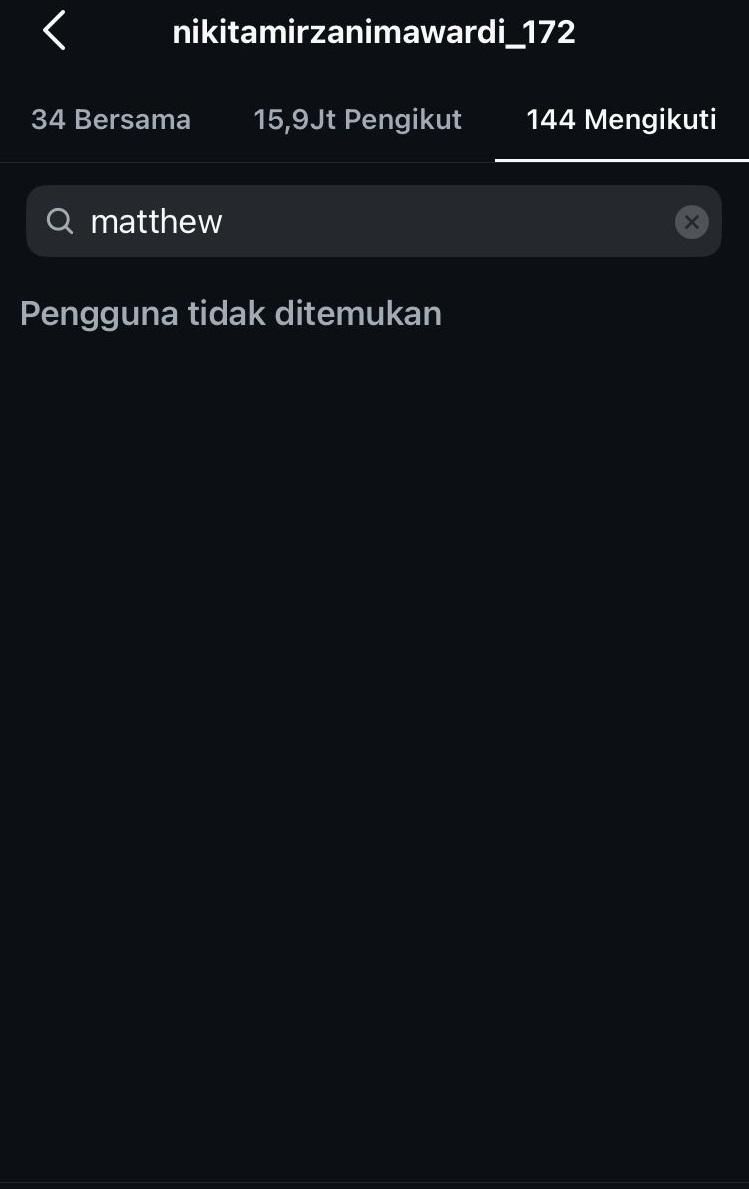Select the 144 Mengikuti tab
Image resolution: width=749 pixels, height=1189 pixels.
click(621, 120)
